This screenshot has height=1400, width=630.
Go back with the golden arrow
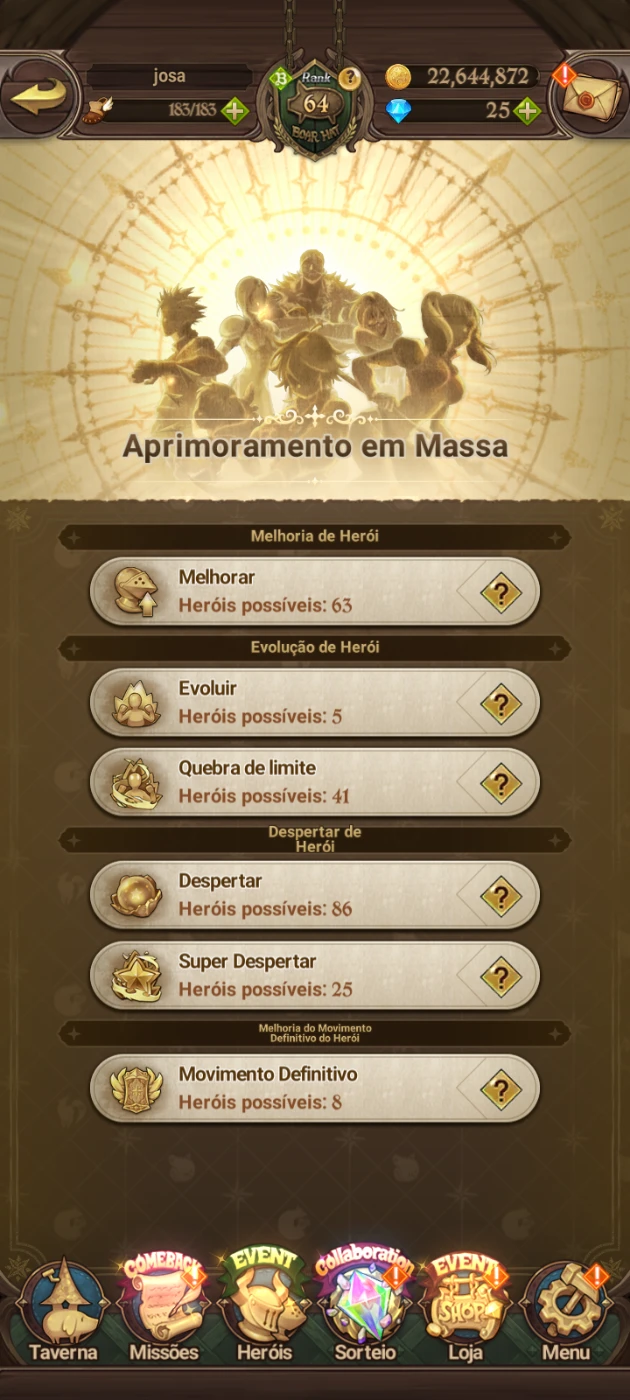tap(42, 97)
